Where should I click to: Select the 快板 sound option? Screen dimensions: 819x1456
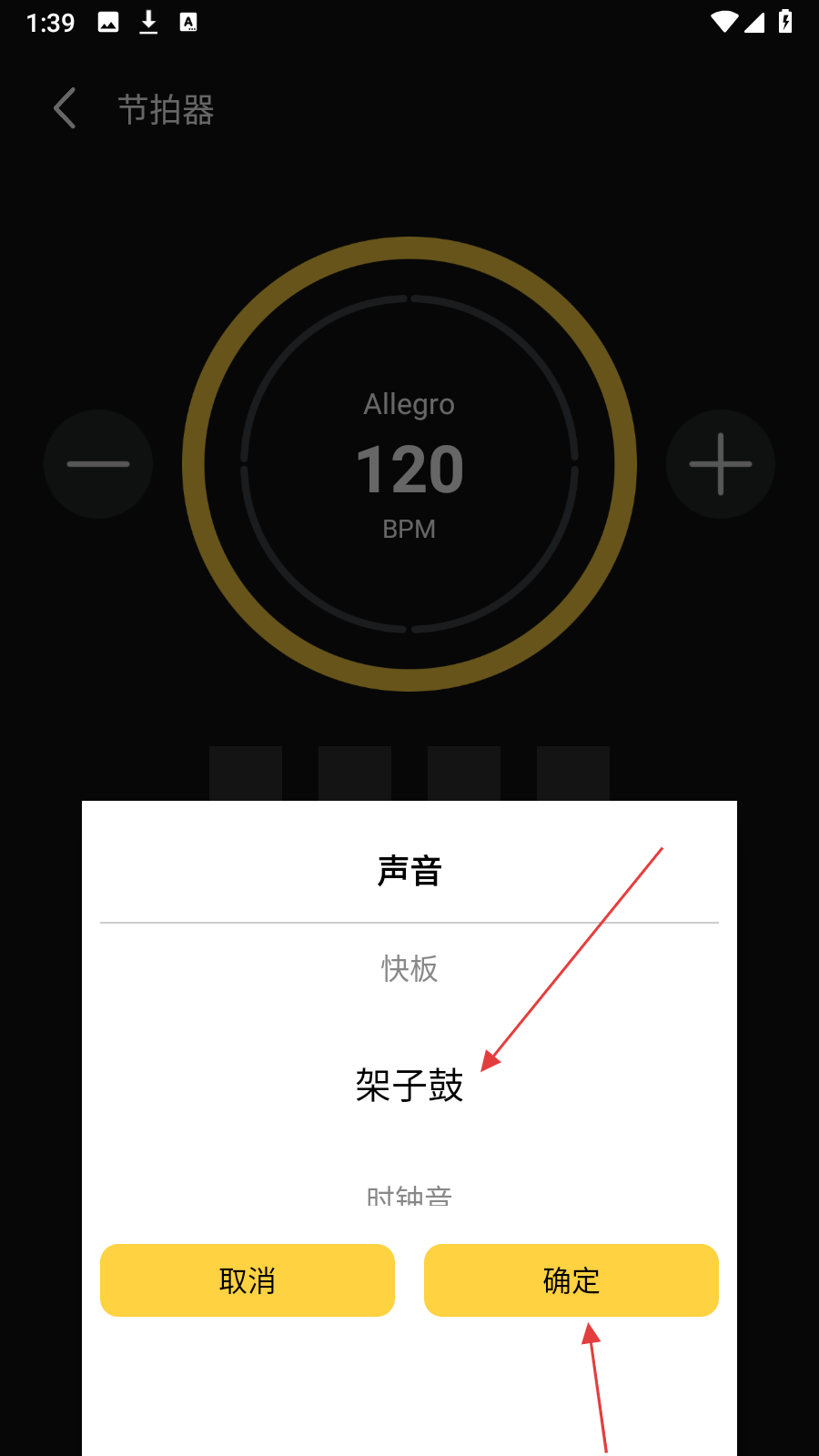[409, 968]
